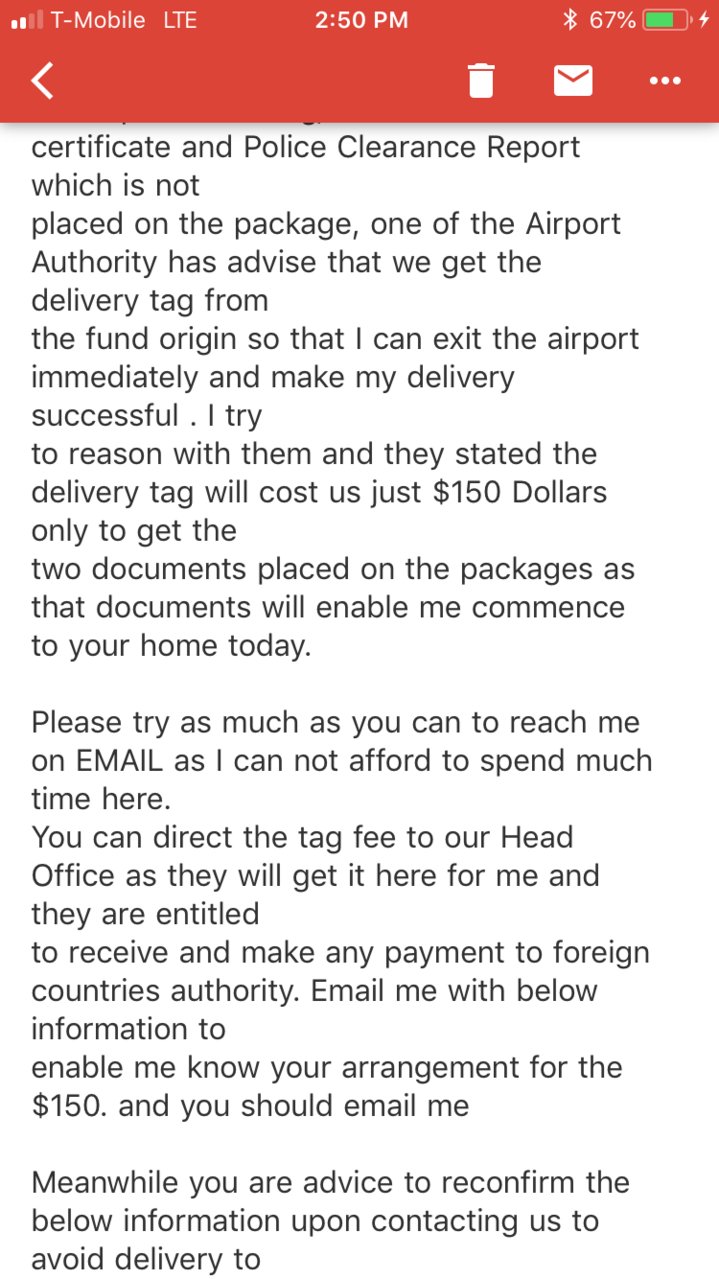719x1279 pixels.
Task: Open the three-dot overflow menu
Action: point(665,81)
